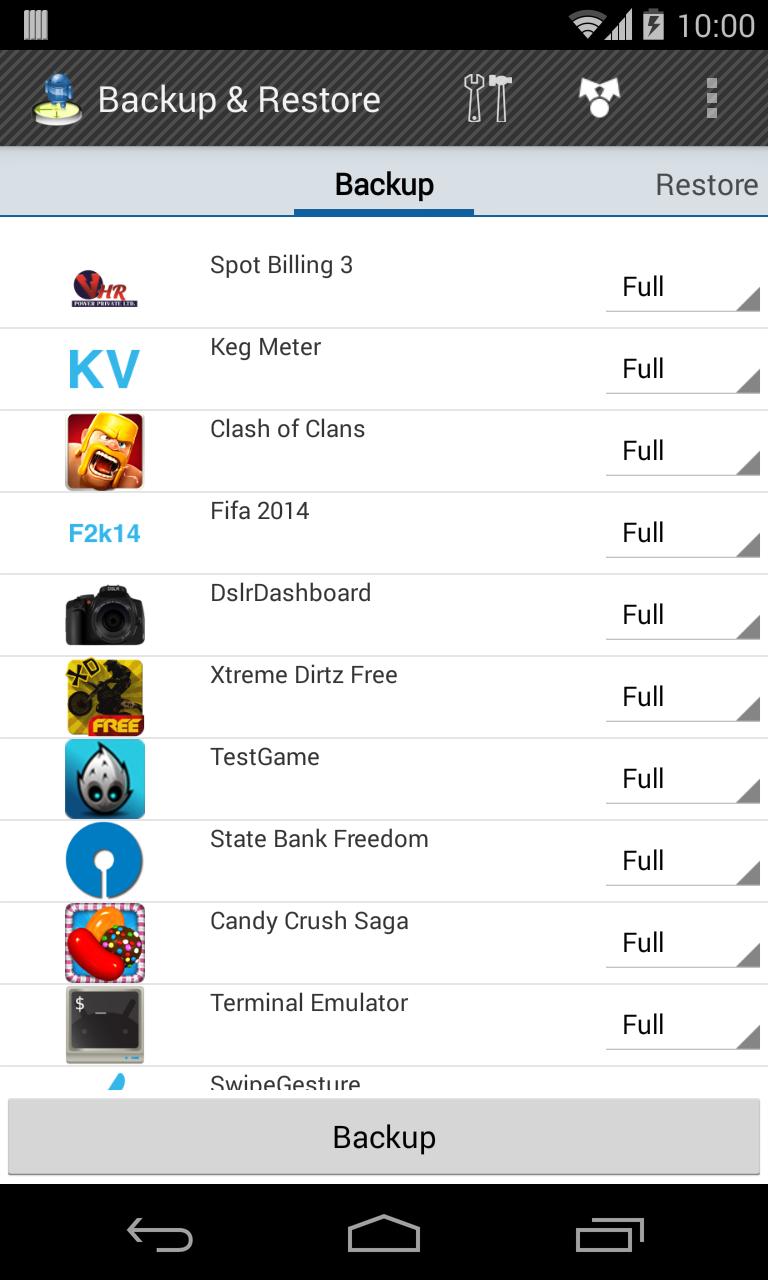Expand the Terminal Emulator Full dropdown
The width and height of the screenshot is (768, 1280).
click(682, 1026)
